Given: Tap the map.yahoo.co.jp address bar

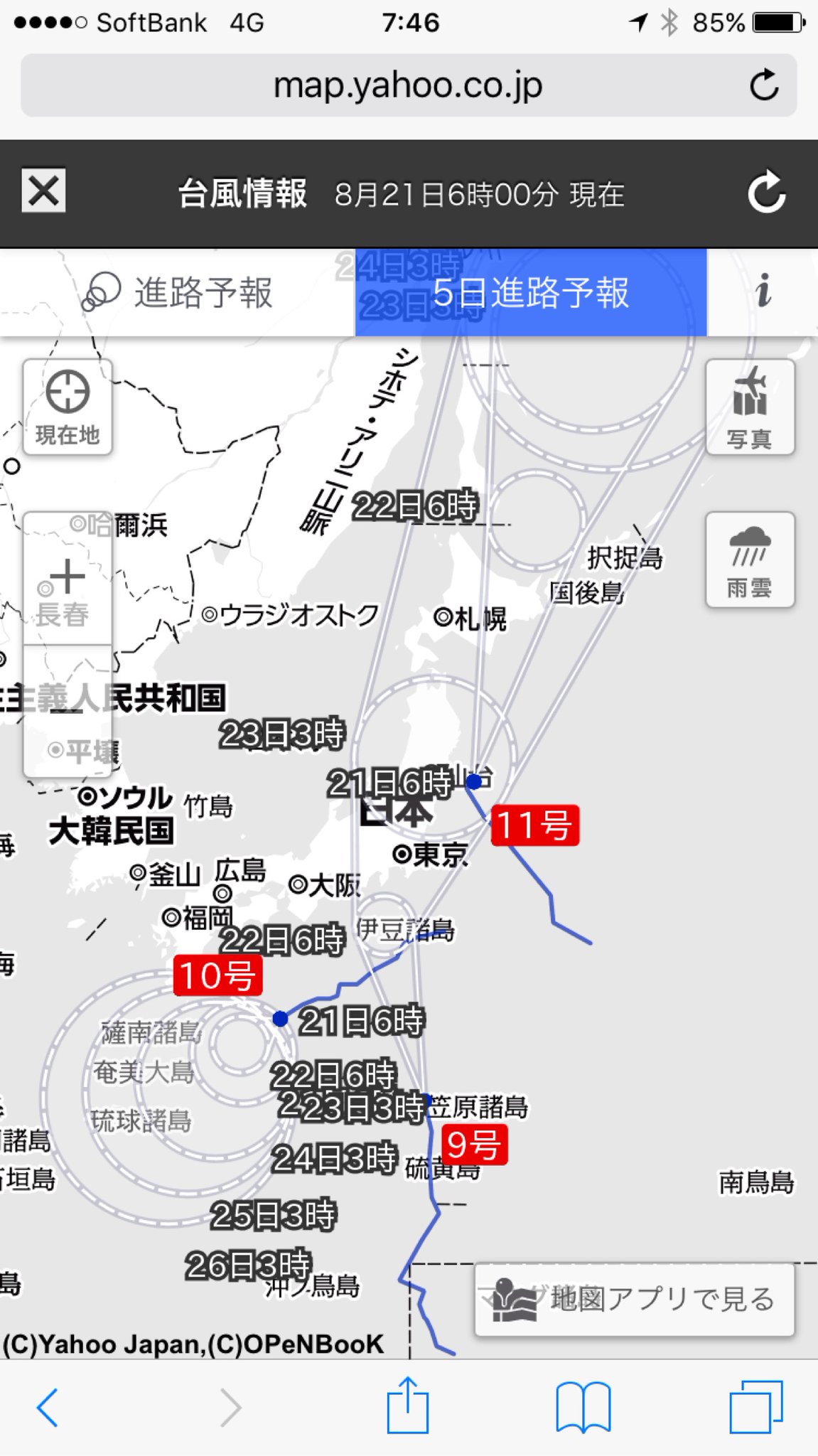Looking at the screenshot, I should (409, 85).
